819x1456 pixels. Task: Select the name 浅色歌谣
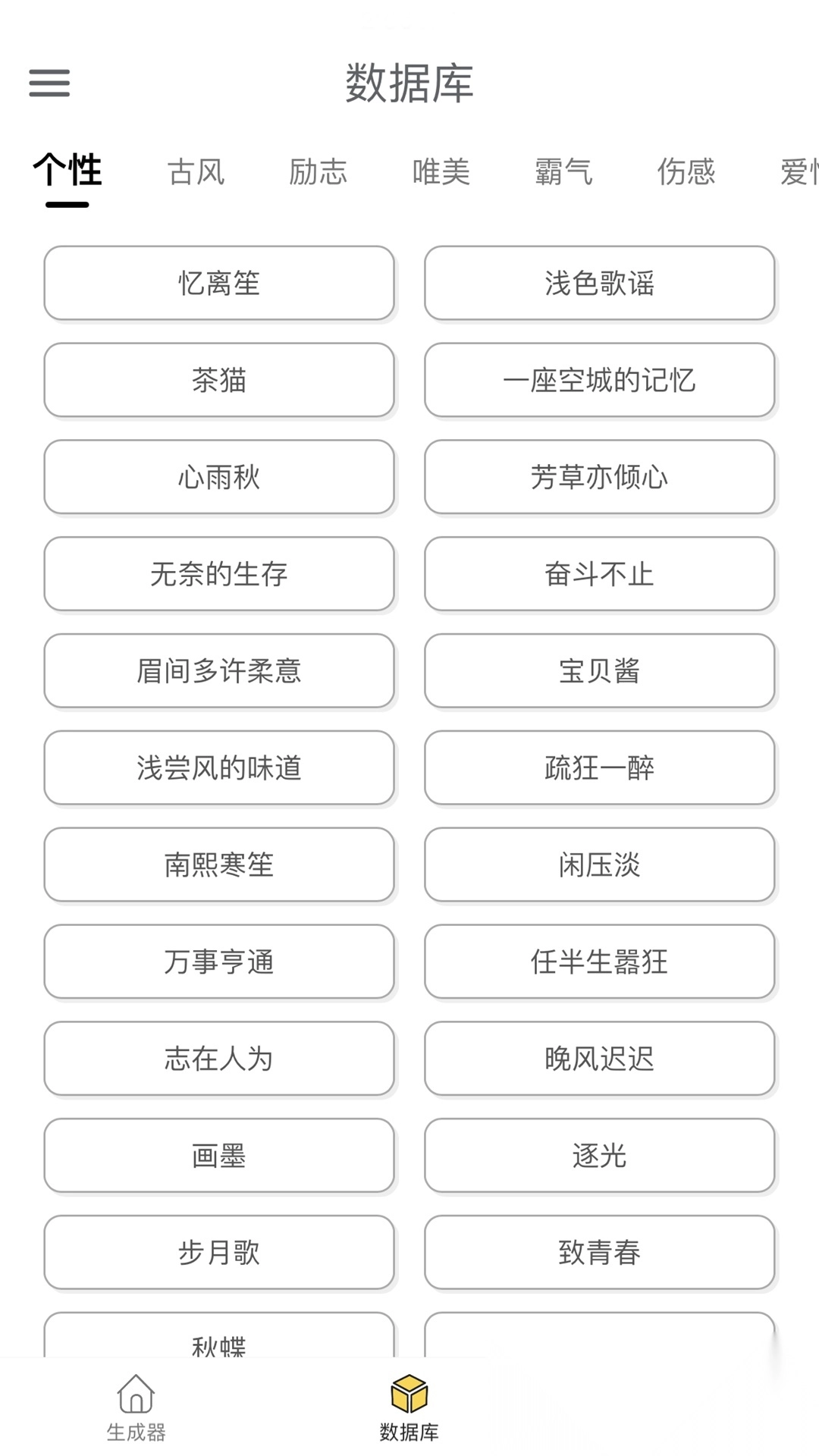pos(599,283)
